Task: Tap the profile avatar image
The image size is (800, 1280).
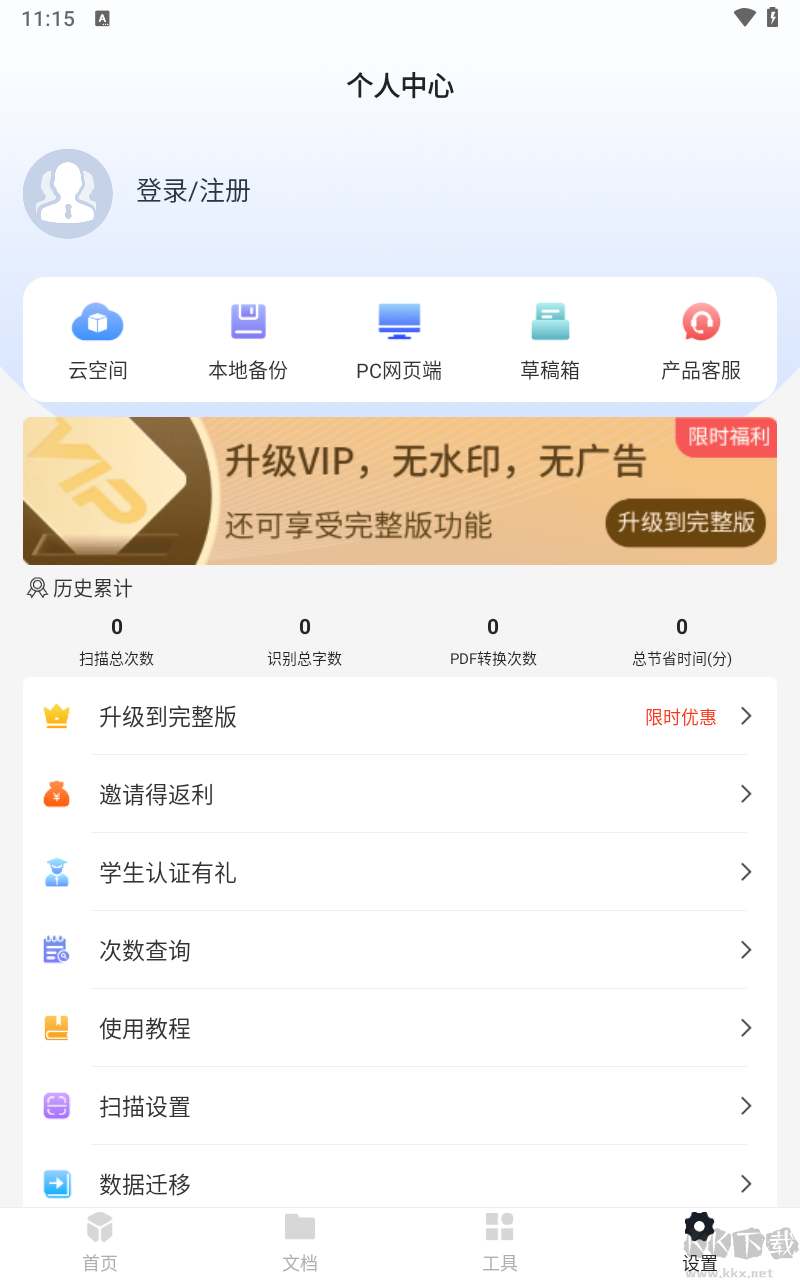Action: (67, 193)
